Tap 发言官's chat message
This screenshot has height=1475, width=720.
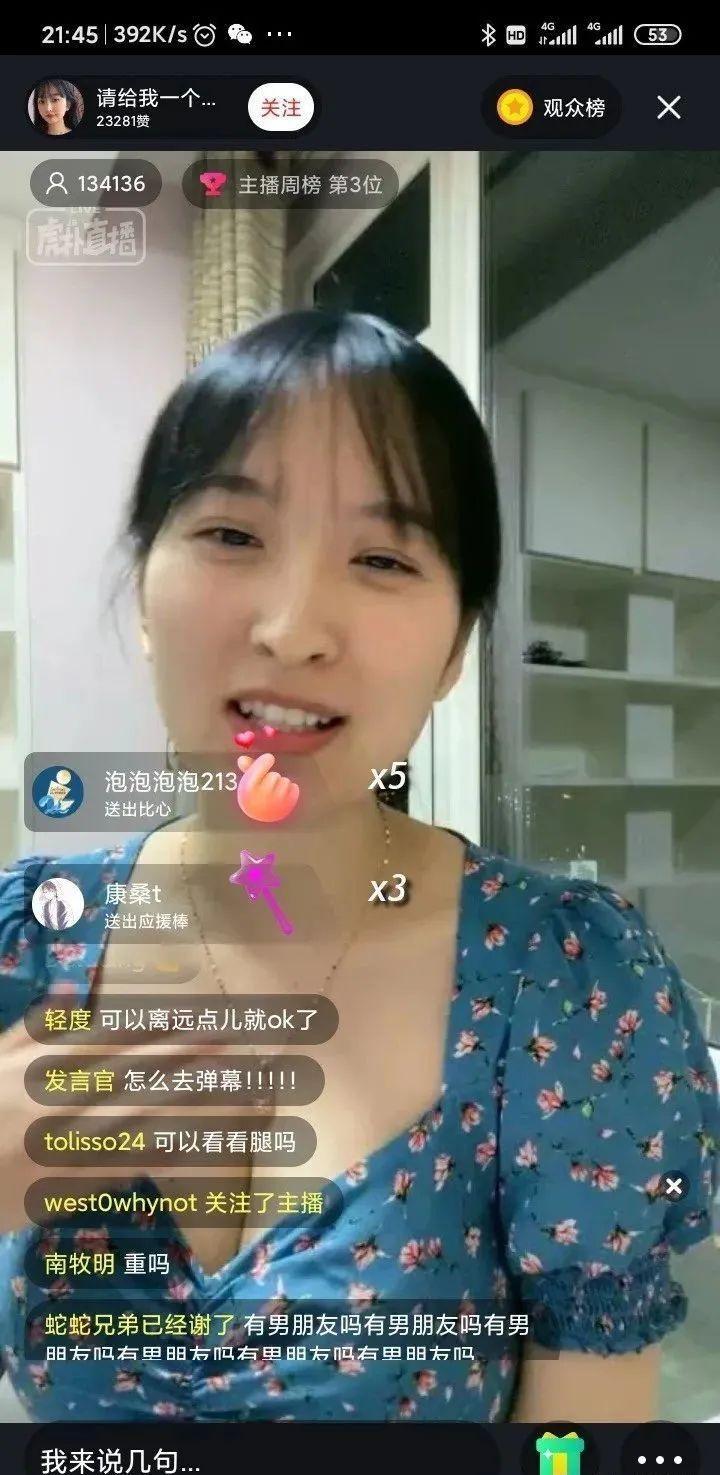[170, 1080]
